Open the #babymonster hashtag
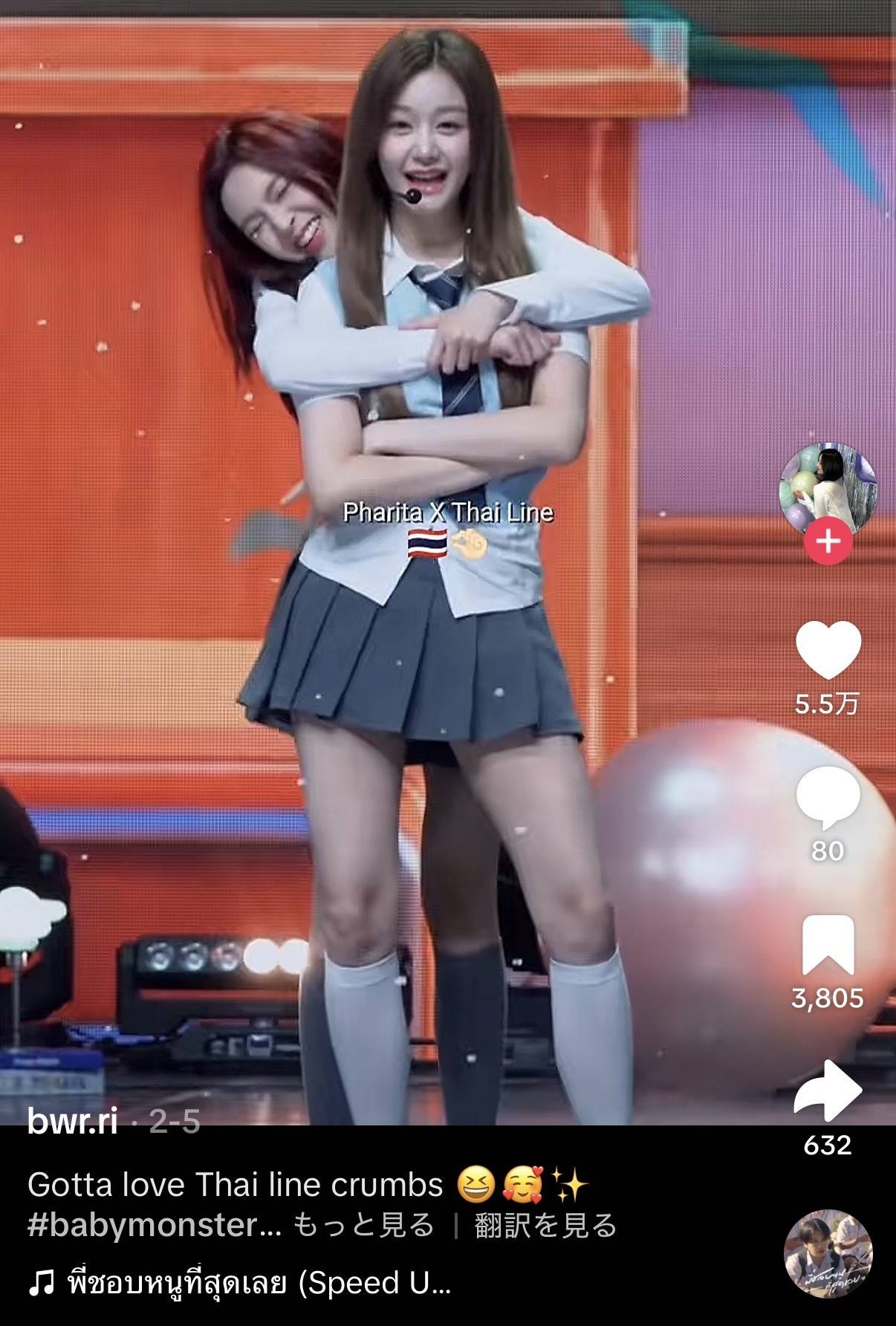The image size is (896, 1326). pyautogui.click(x=154, y=1225)
